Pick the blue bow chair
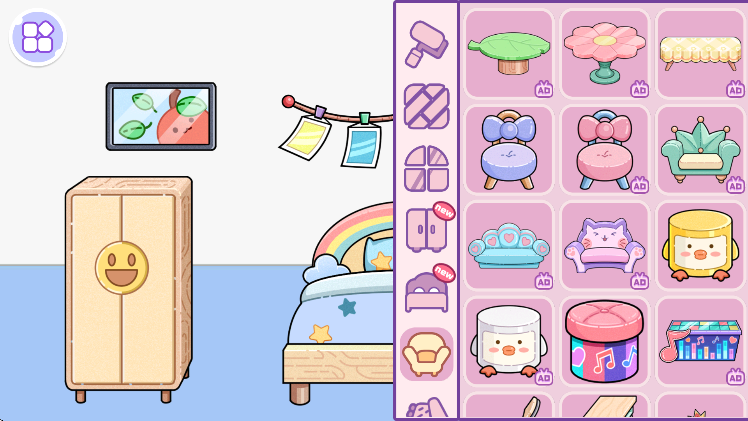 click(x=509, y=150)
